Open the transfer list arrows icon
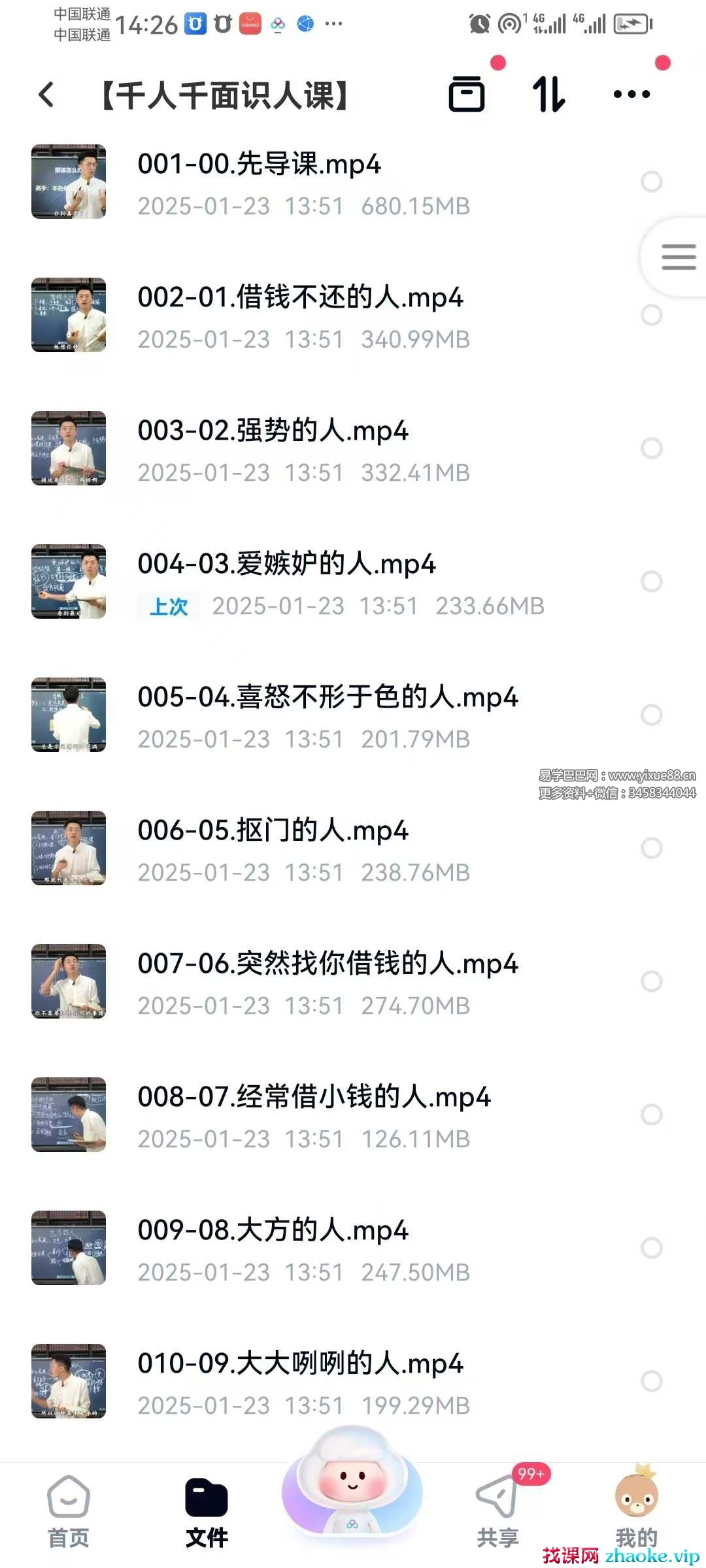 point(548,95)
